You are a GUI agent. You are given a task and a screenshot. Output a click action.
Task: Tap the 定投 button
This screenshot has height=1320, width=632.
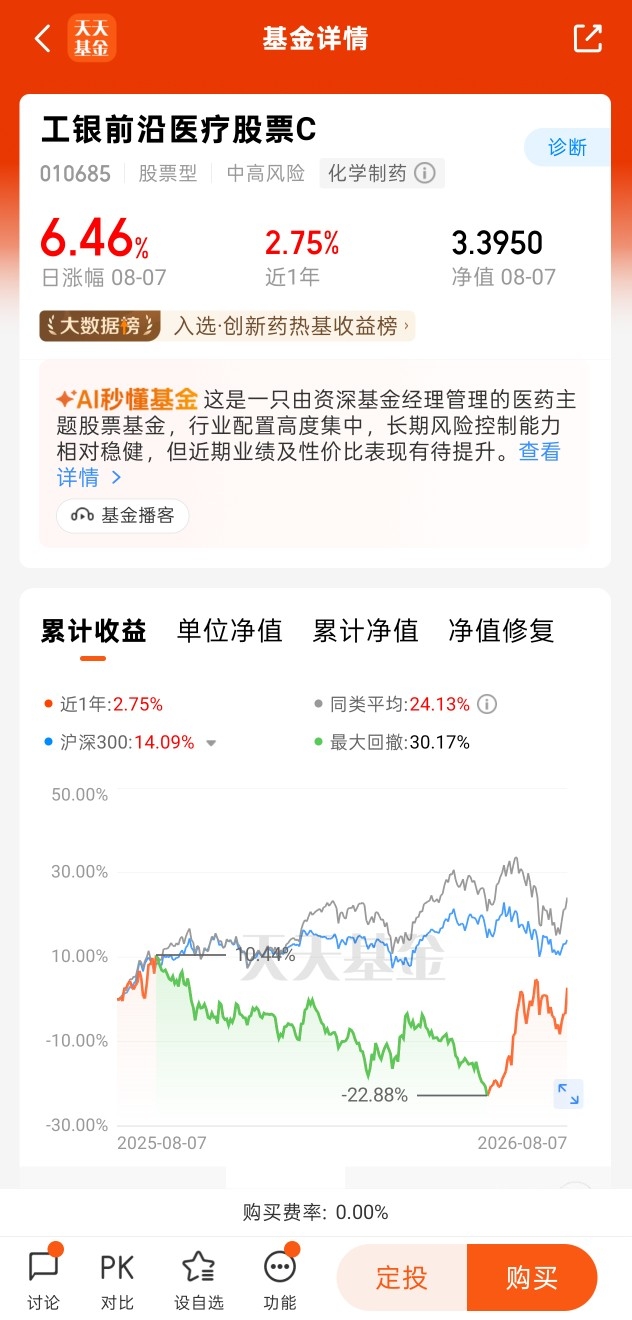coord(402,1278)
